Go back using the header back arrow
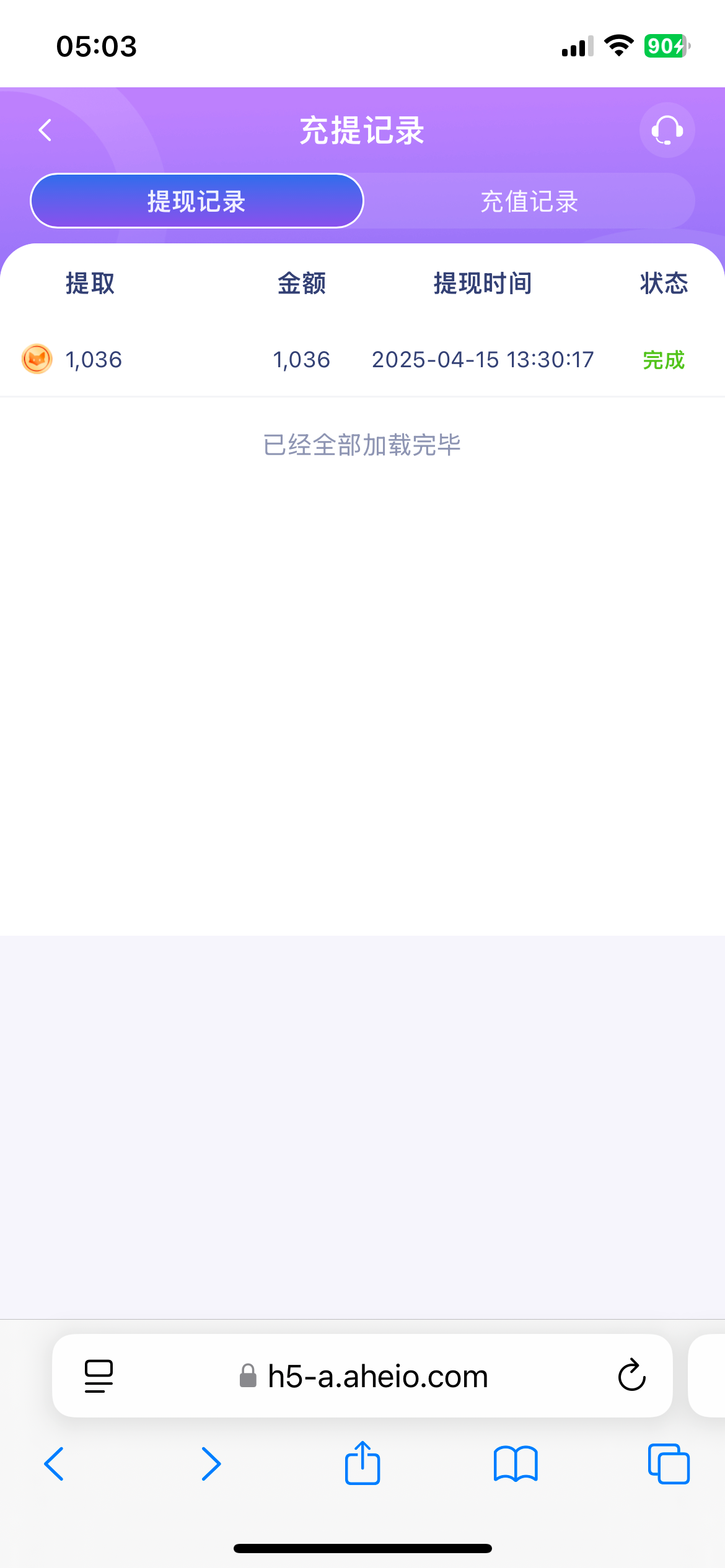 [x=45, y=130]
